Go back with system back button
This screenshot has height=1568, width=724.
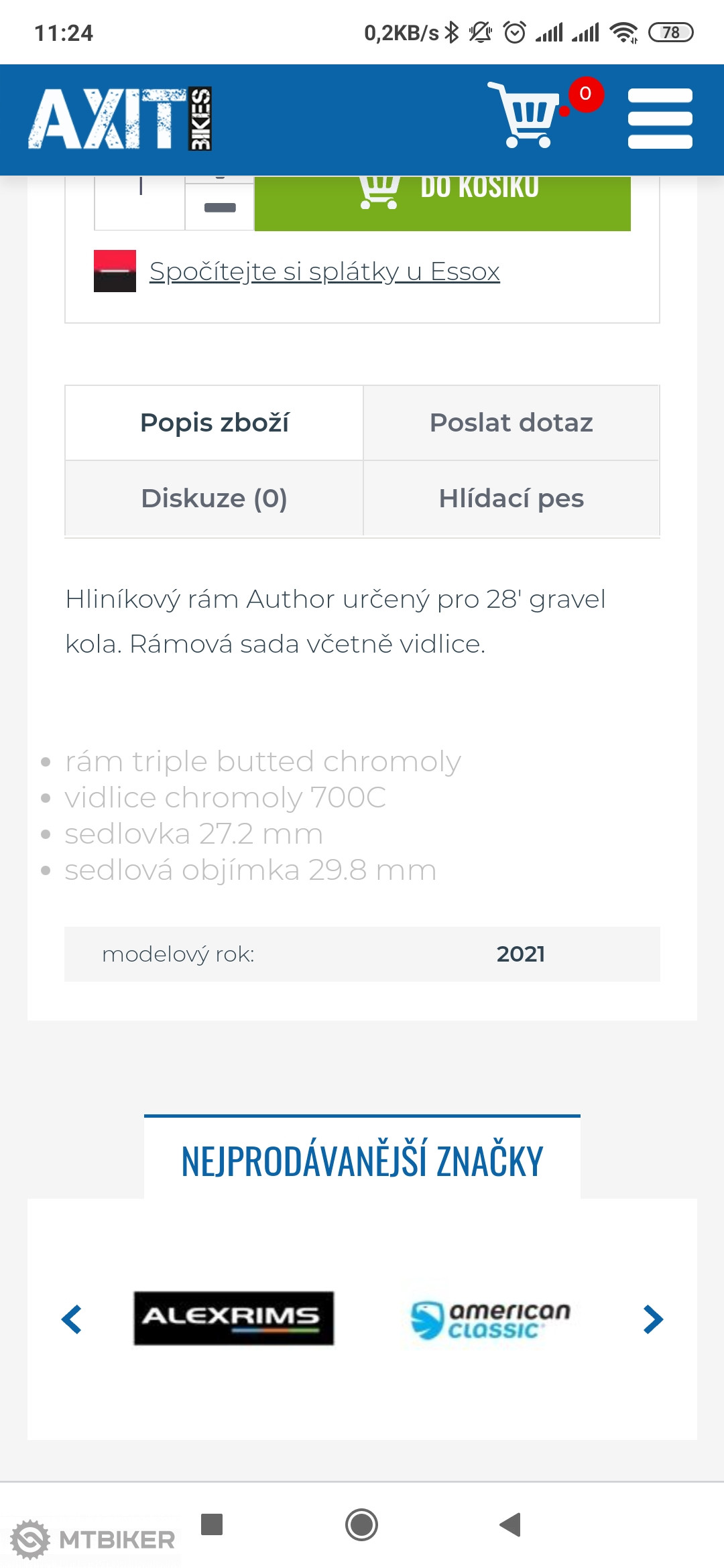[x=511, y=1524]
